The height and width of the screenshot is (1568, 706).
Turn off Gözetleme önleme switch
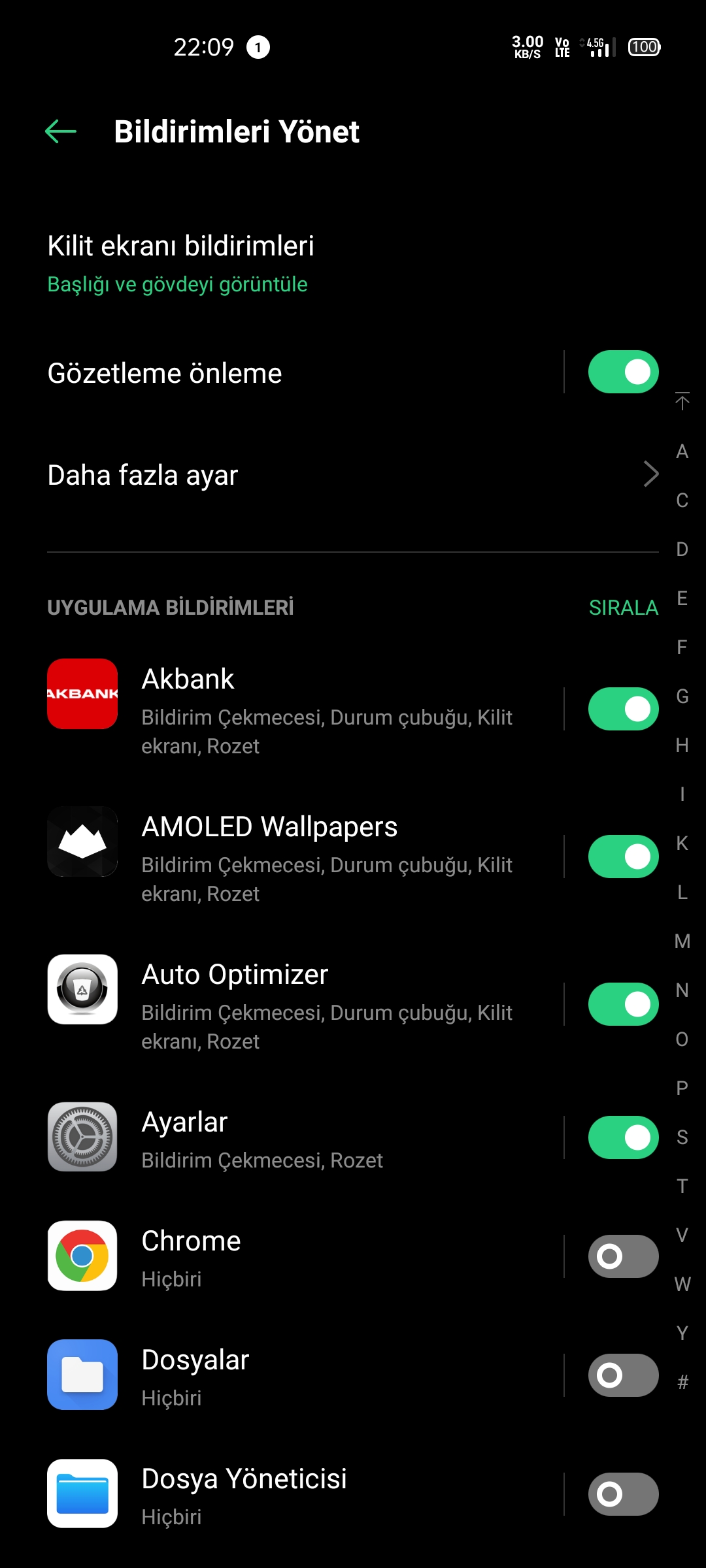[623, 372]
